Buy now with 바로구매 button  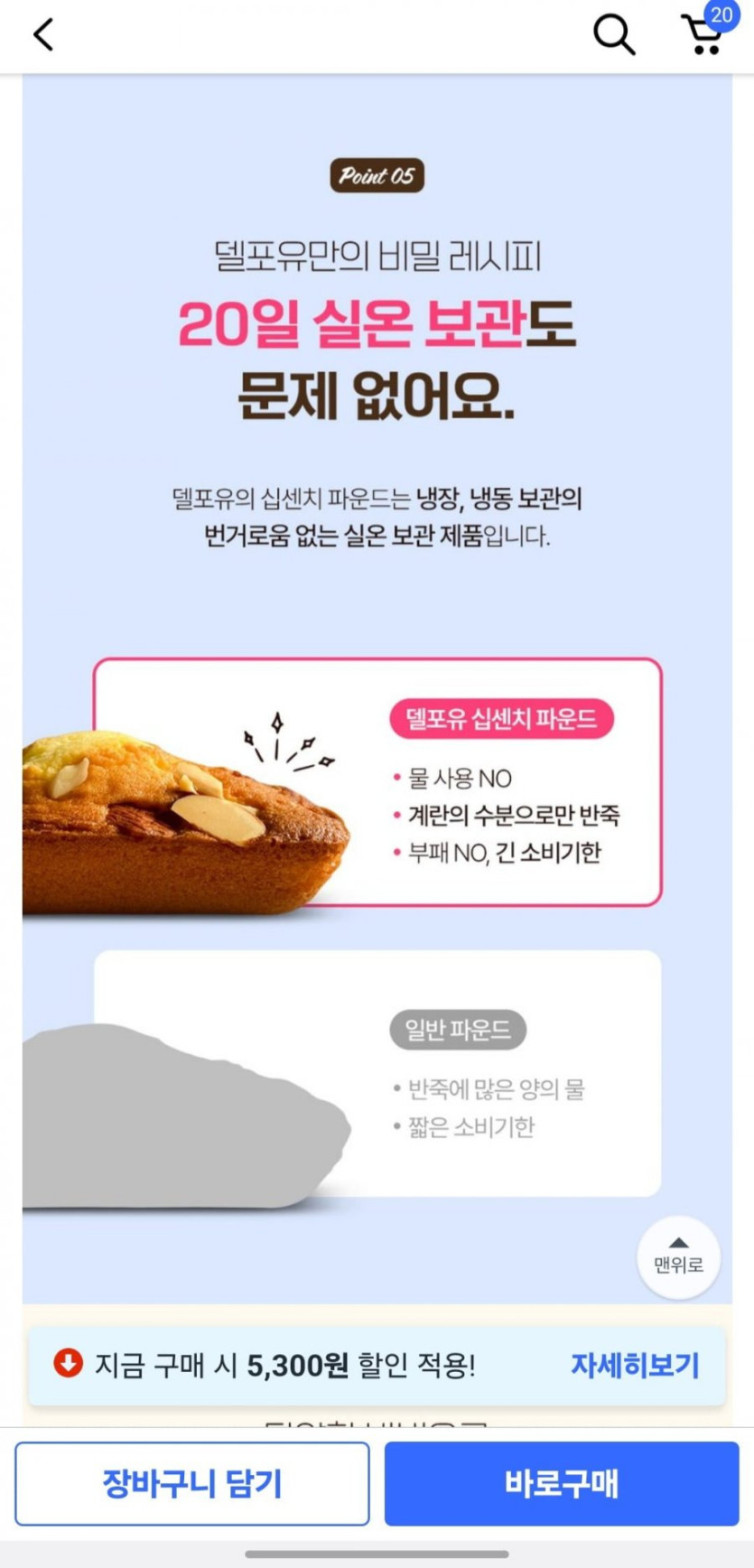[561, 1483]
